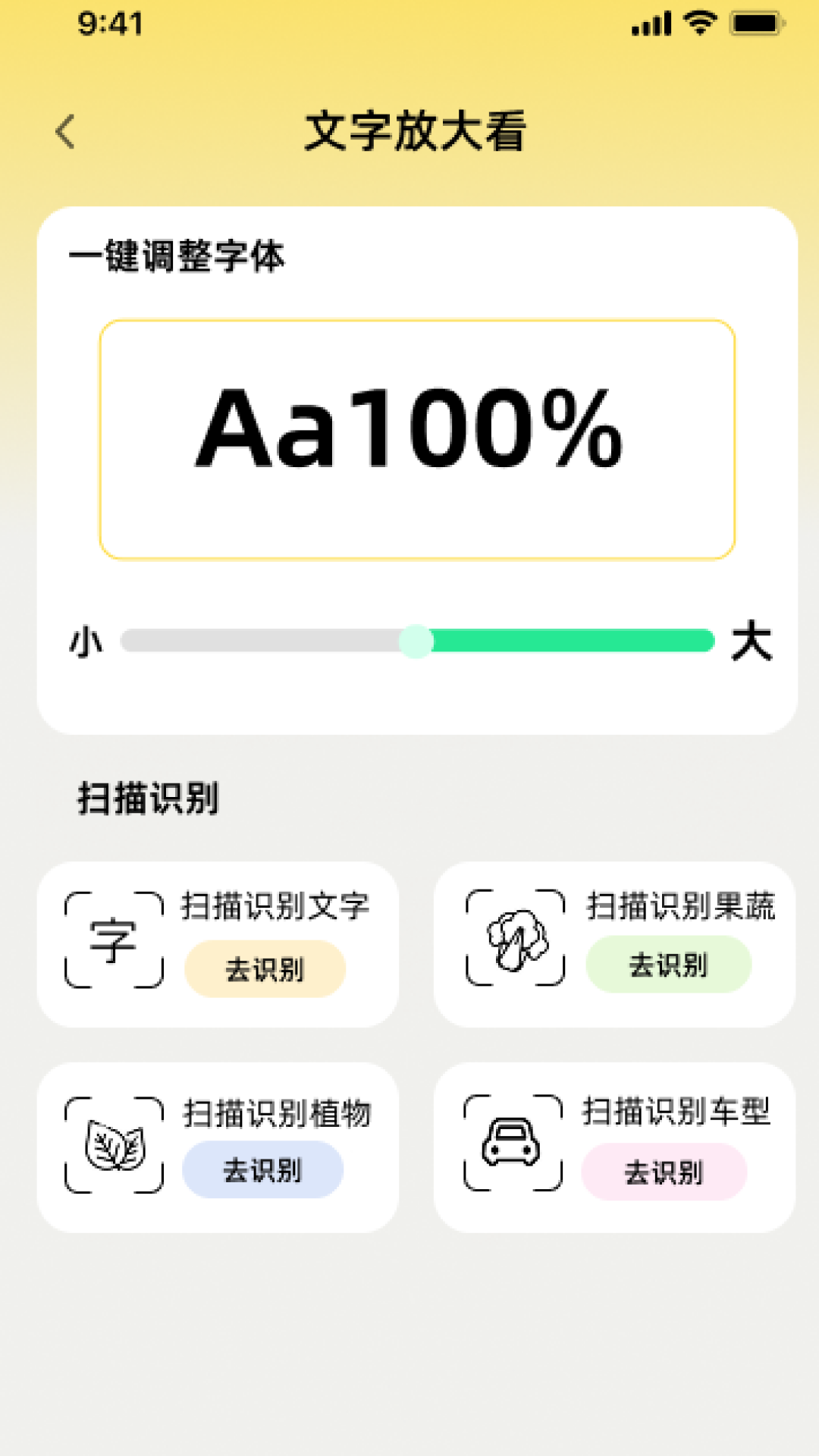Tap 去识别 under 扫描识别植物
The width and height of the screenshot is (819, 1456).
tap(262, 1169)
